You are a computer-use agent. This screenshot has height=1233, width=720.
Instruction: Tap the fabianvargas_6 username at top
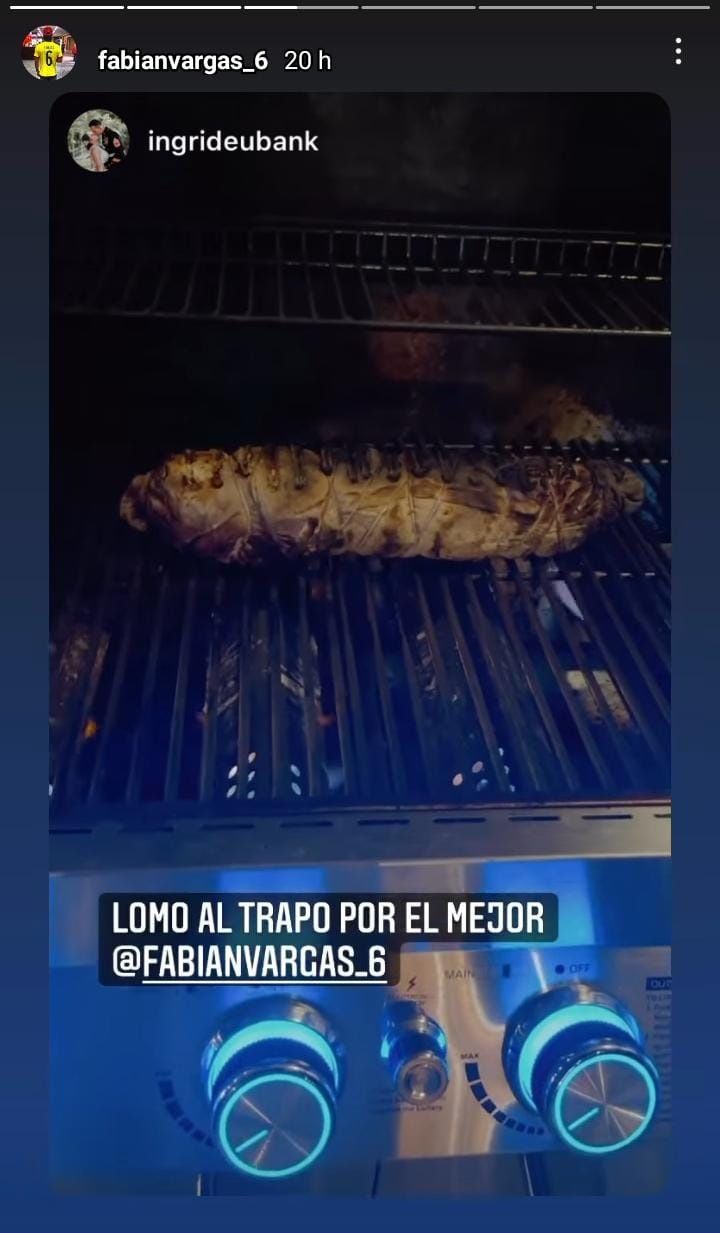[183, 60]
